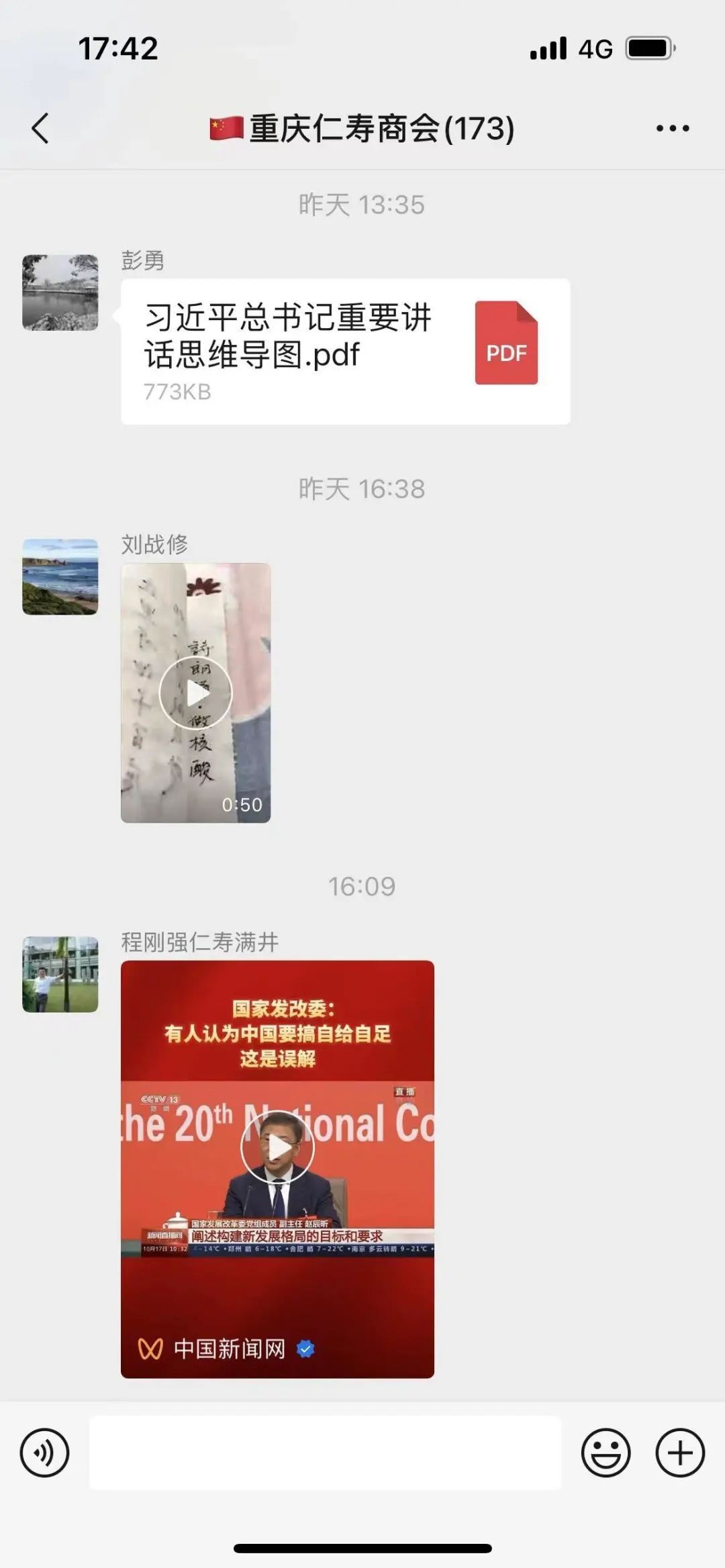Open the 习近平总书记重要讲话思维导图.pdf file
725x1568 pixels.
click(x=345, y=352)
